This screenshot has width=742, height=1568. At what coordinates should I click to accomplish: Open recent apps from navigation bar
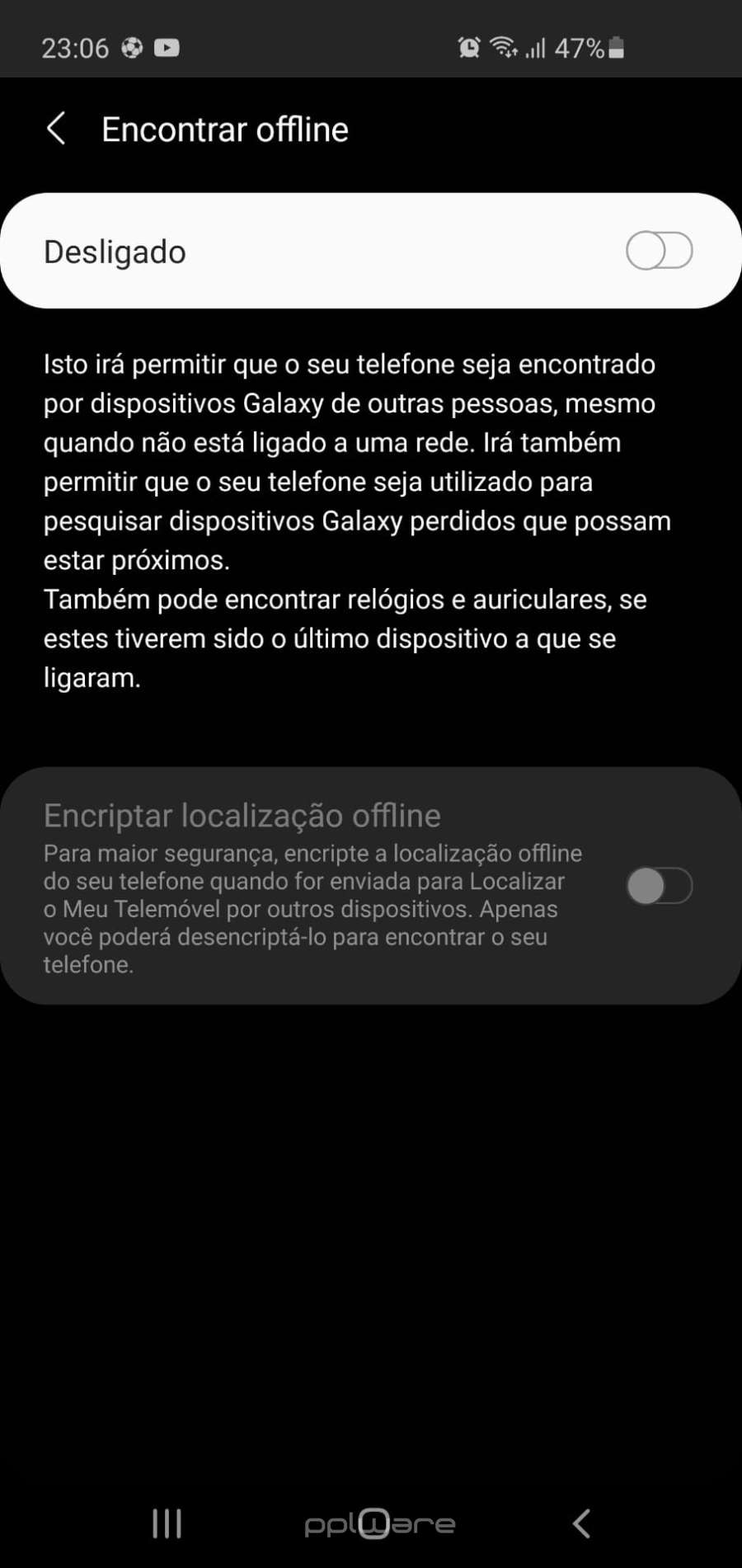167,1523
